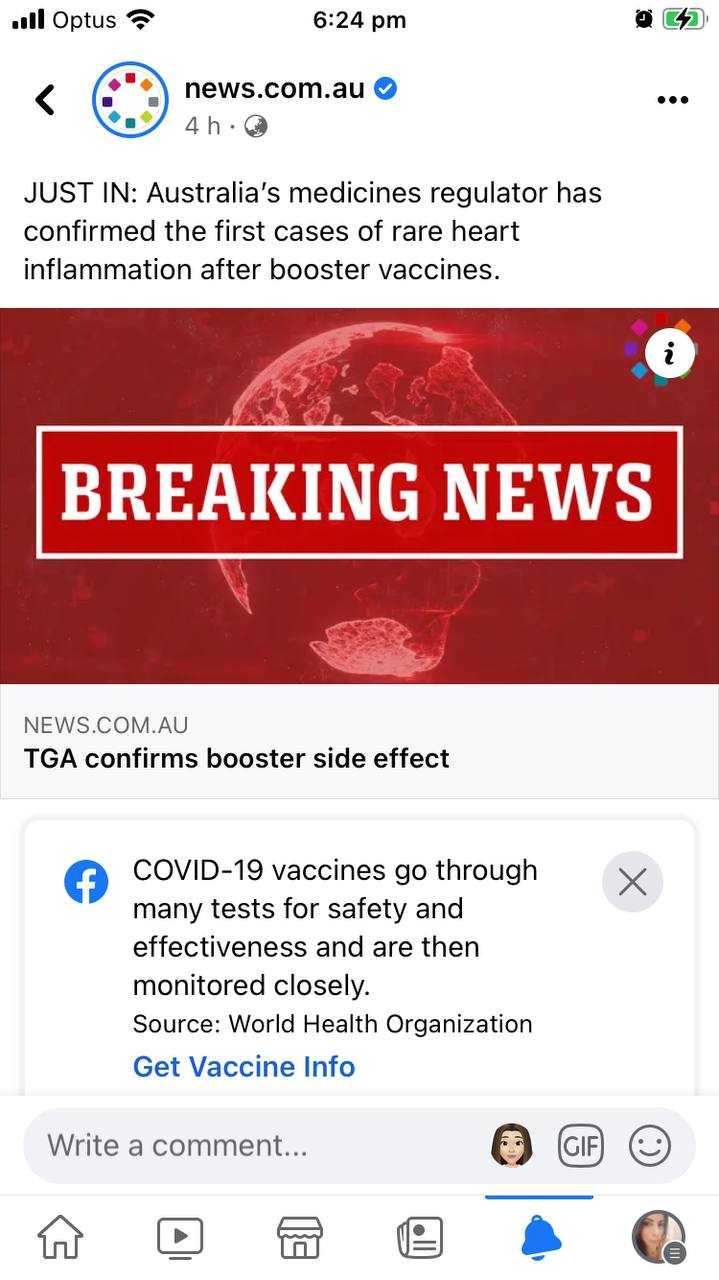719x1280 pixels.
Task: Go back using the back arrow
Action: 45,99
